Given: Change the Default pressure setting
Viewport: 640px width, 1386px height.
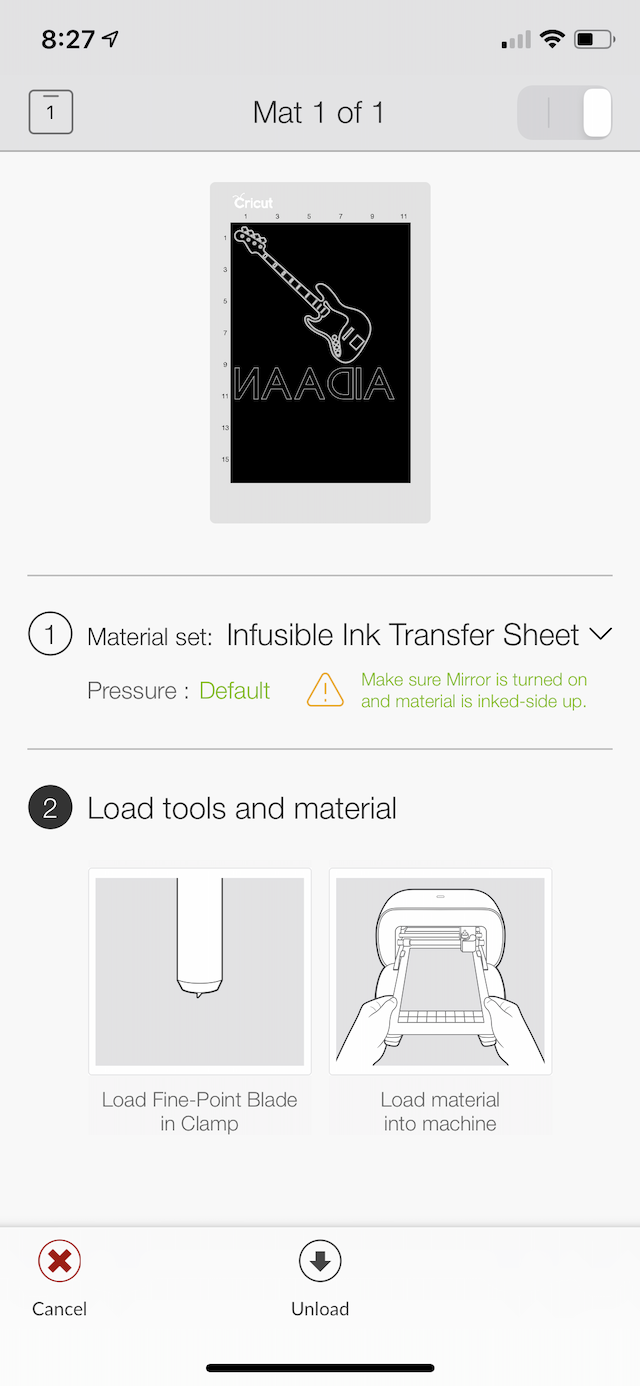Looking at the screenshot, I should [x=234, y=691].
